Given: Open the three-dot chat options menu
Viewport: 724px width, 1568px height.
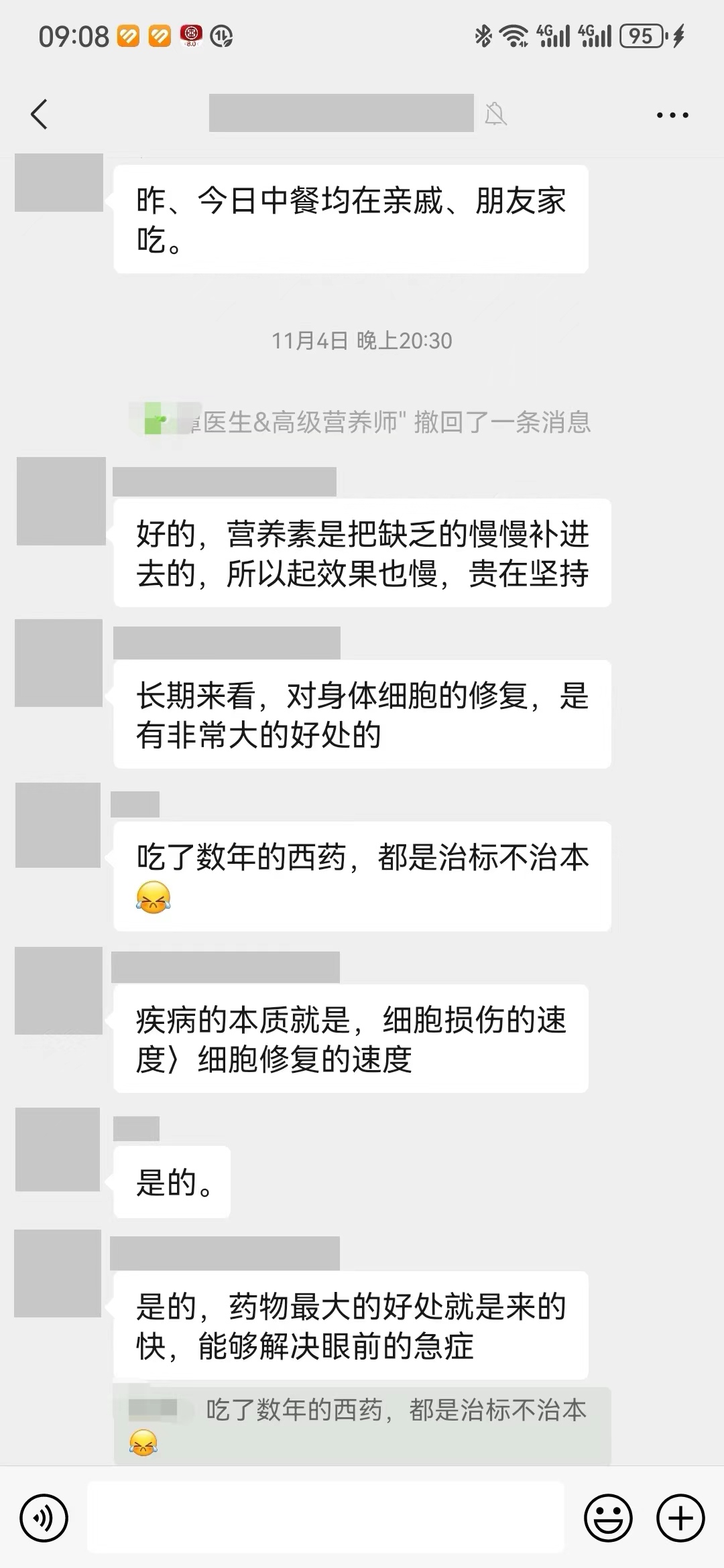Looking at the screenshot, I should click(x=672, y=115).
